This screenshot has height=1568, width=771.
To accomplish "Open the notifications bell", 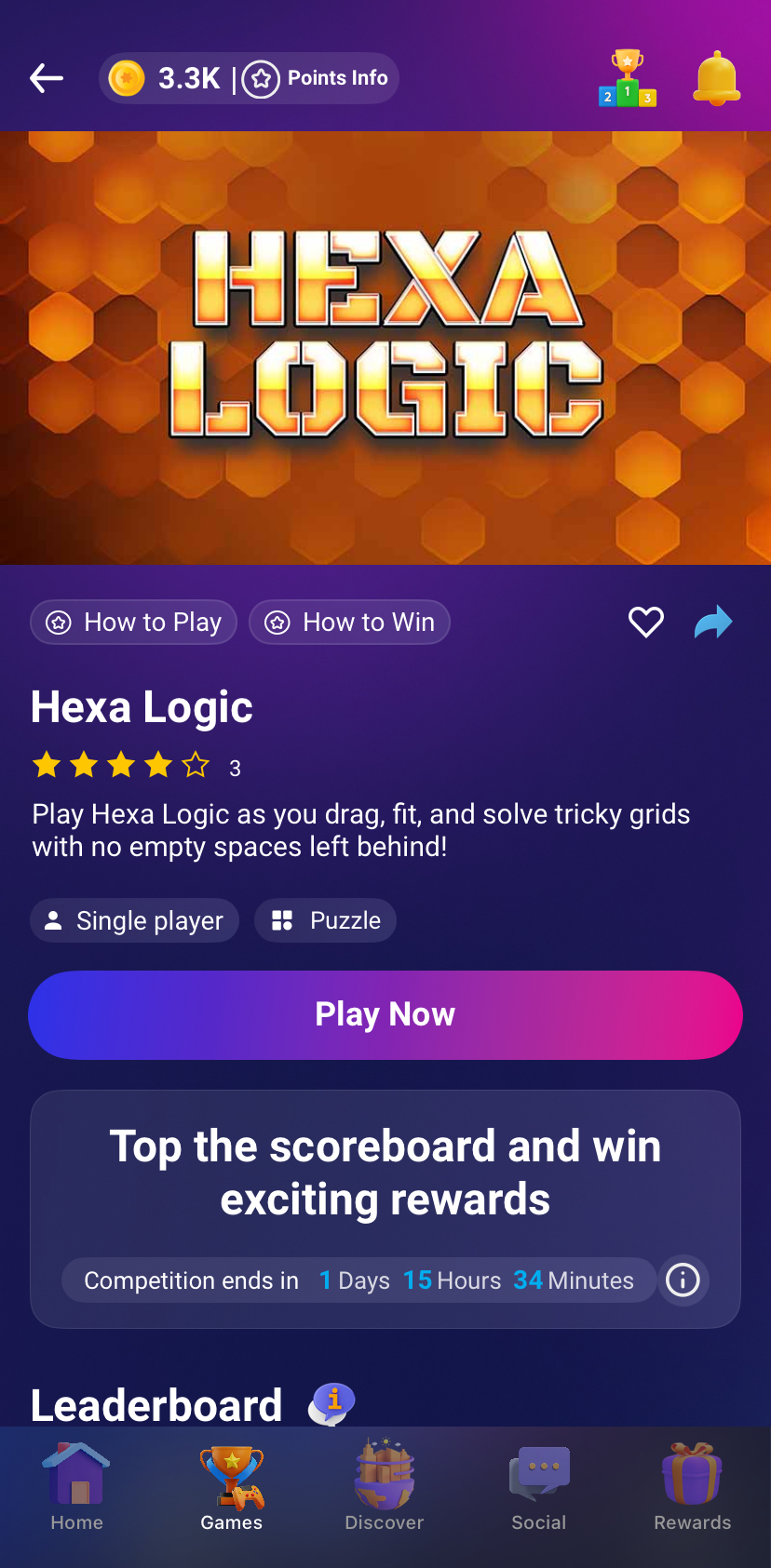I will [x=716, y=78].
